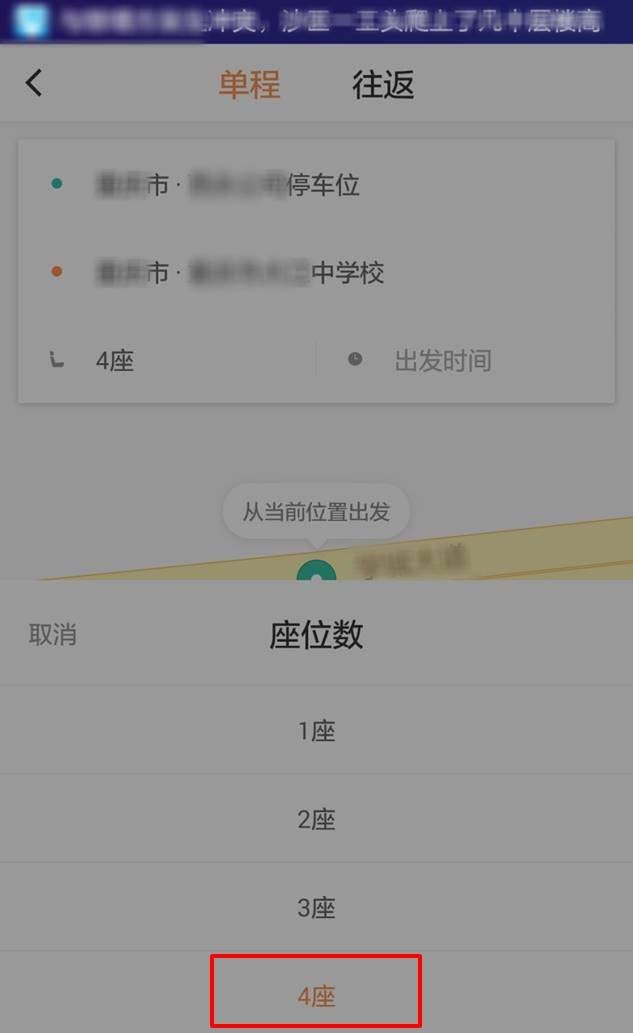This screenshot has width=633, height=1033.
Task: Choose 2座 seats
Action: pyautogui.click(x=316, y=820)
